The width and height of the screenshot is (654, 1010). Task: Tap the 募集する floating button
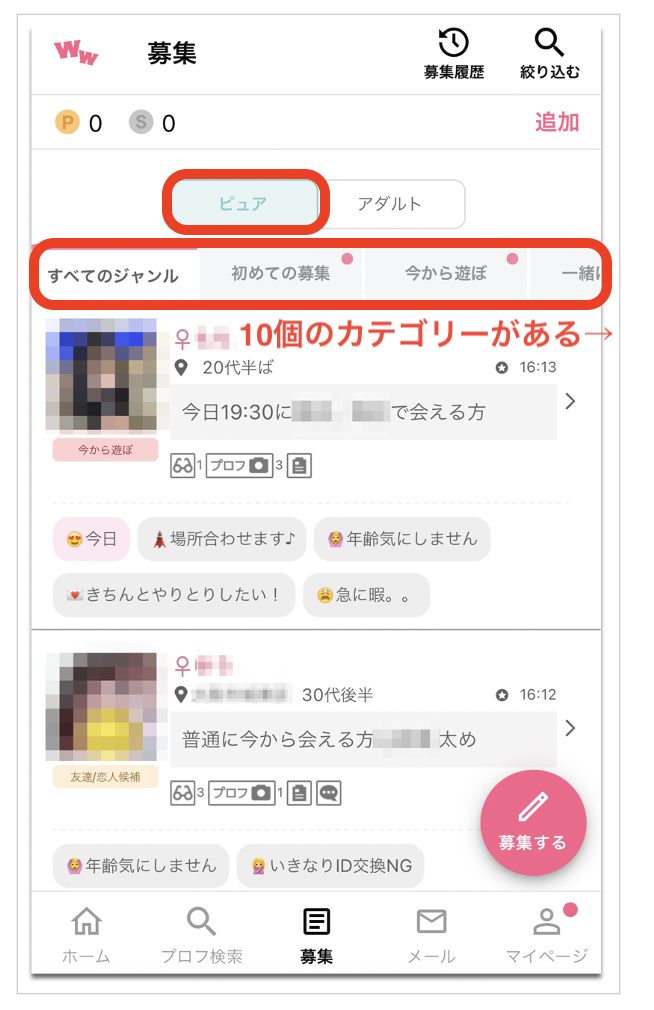click(532, 824)
